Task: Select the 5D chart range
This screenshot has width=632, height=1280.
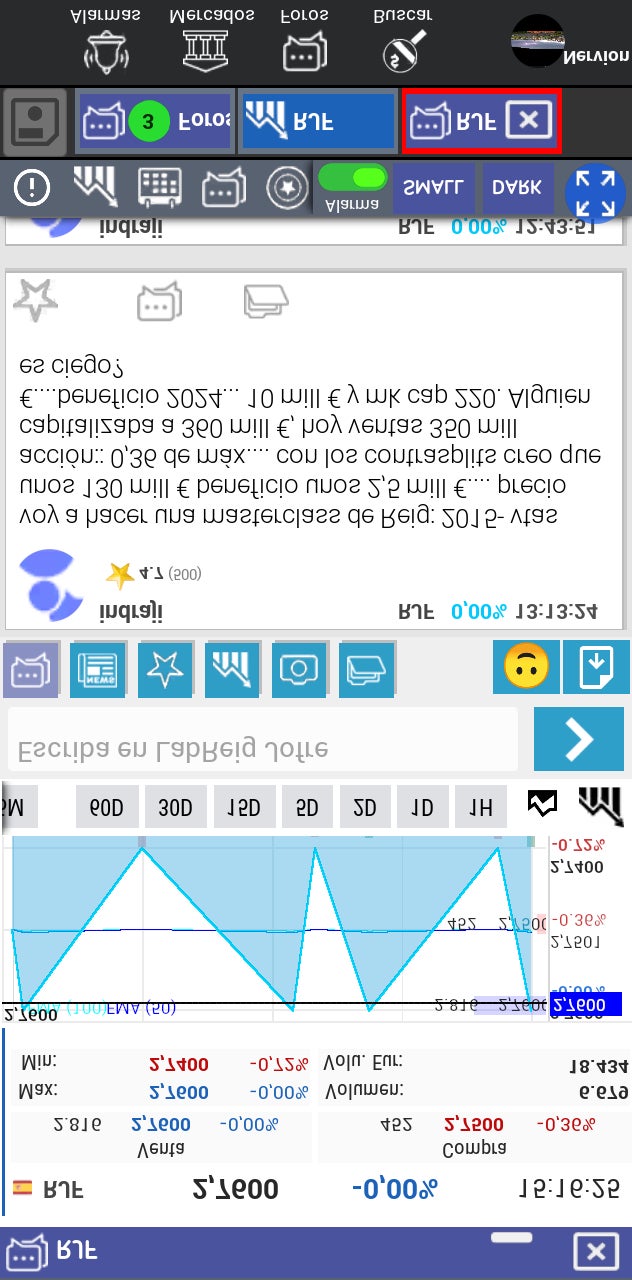Action: (308, 808)
